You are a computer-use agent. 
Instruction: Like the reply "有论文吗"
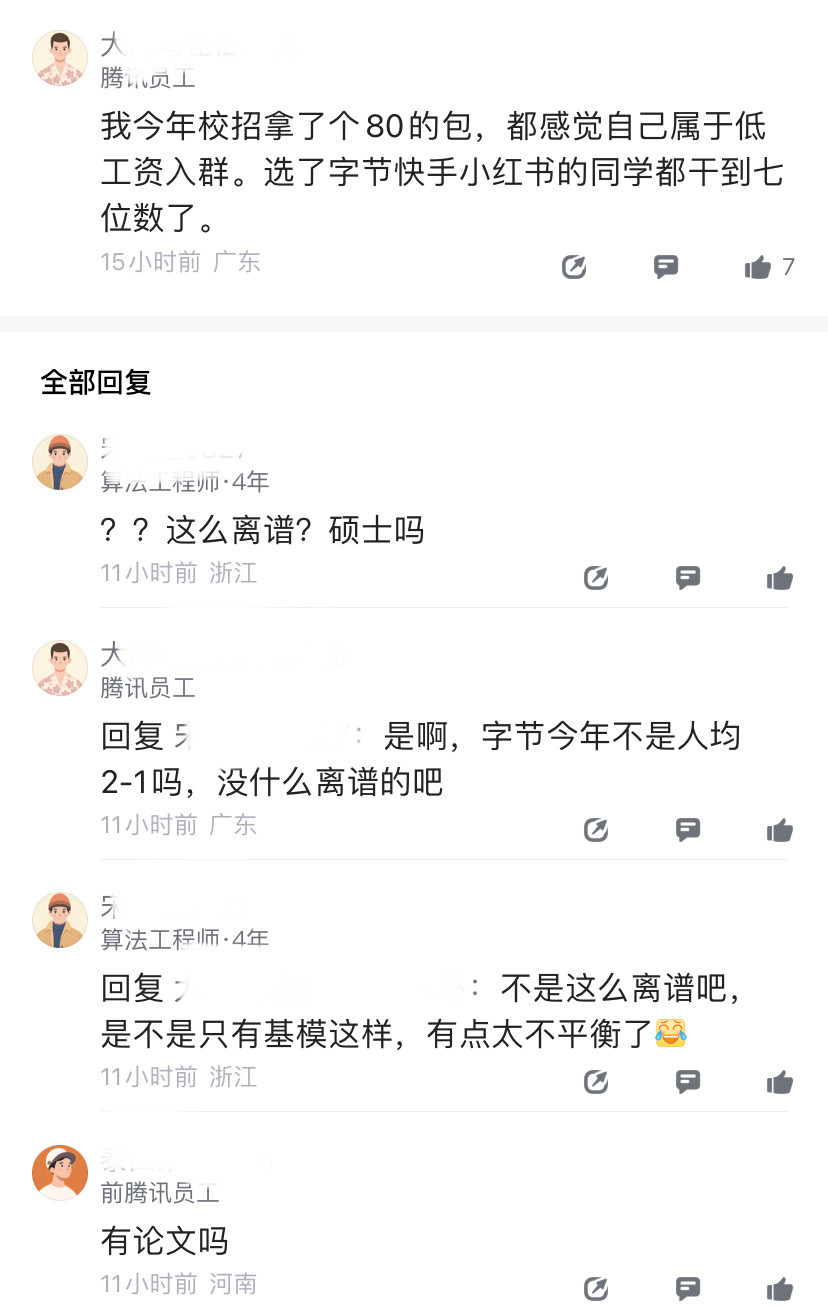click(x=779, y=1289)
